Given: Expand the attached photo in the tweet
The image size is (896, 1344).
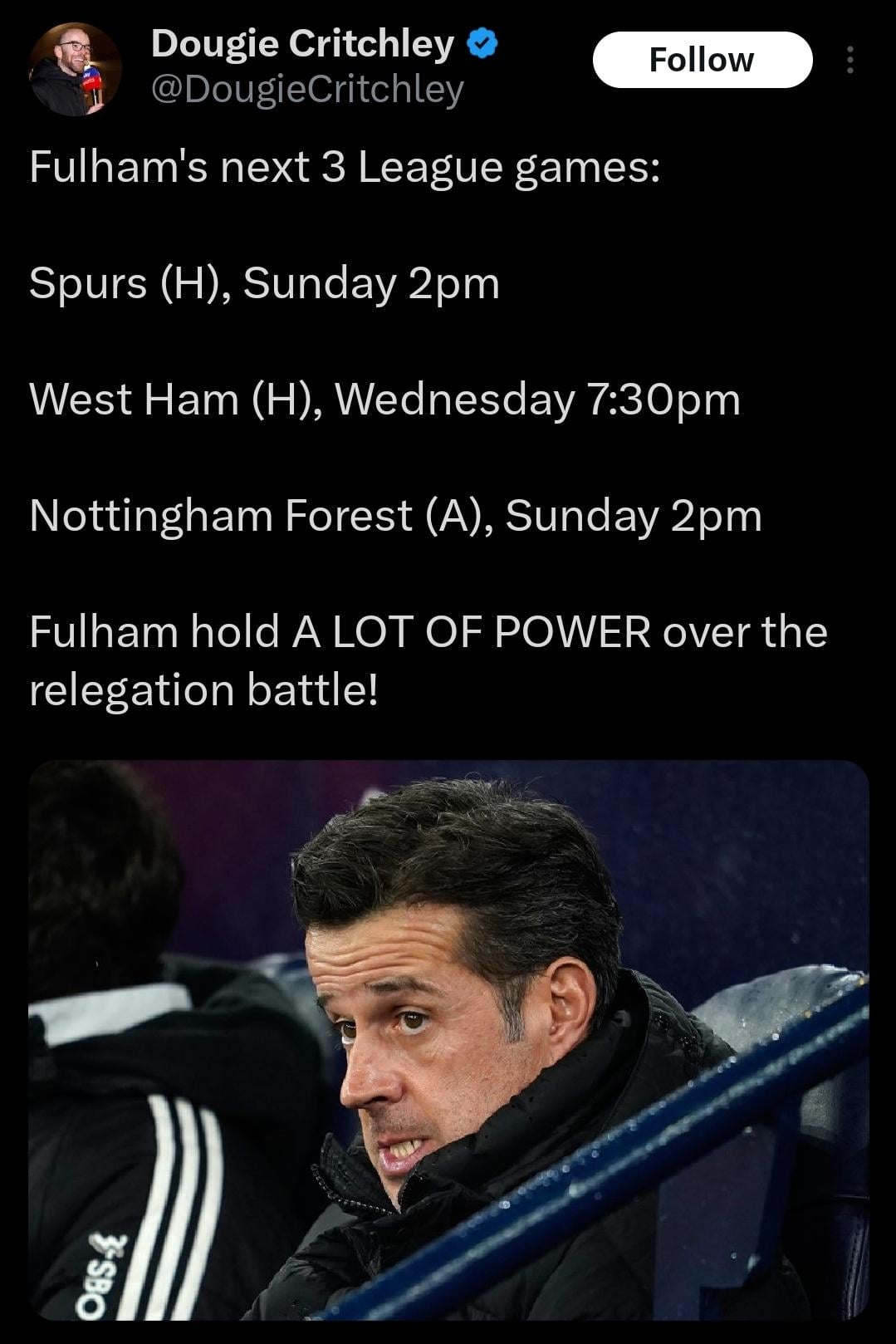Looking at the screenshot, I should click(x=448, y=1038).
